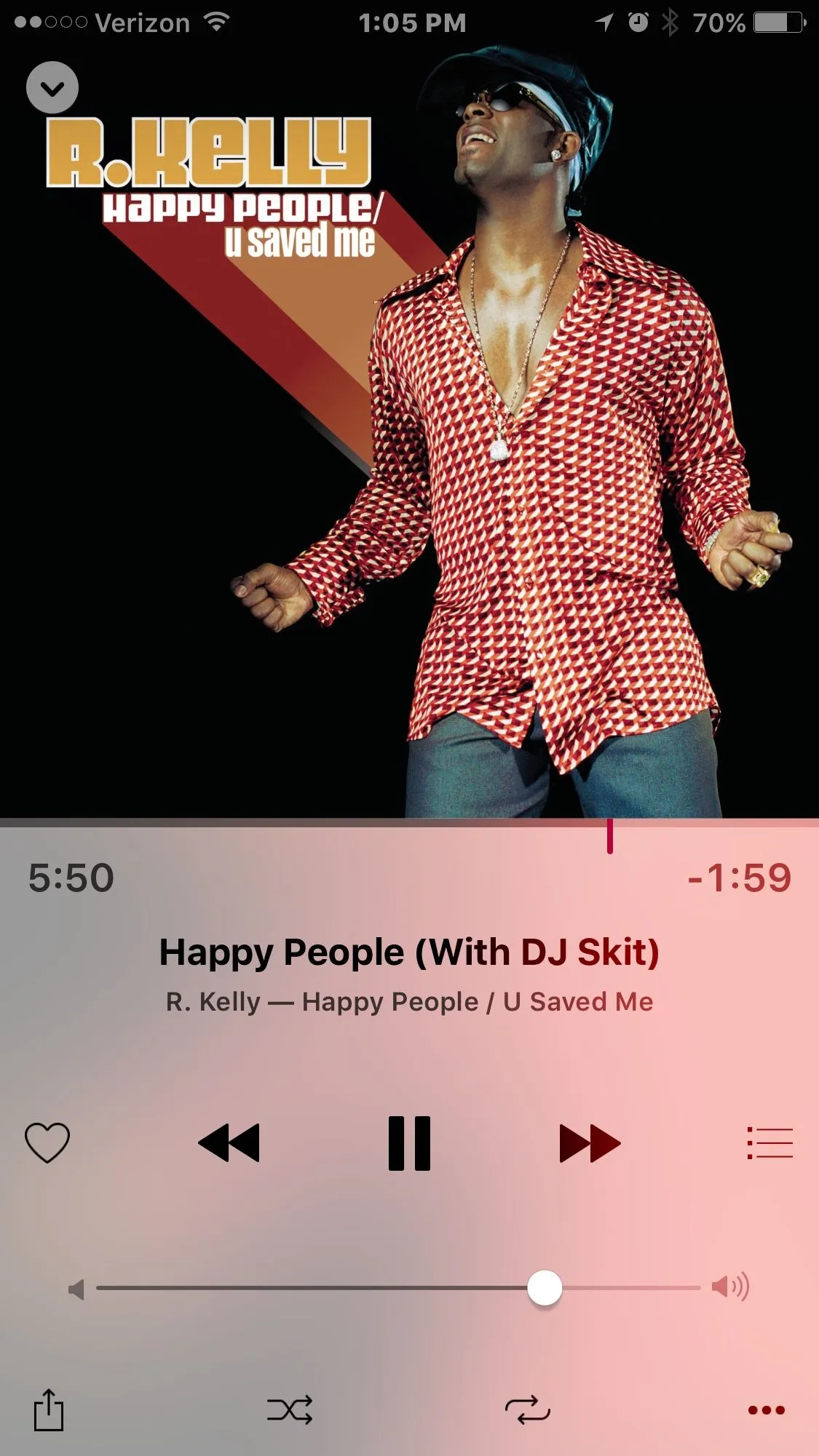Open the more options menu
819x1456 pixels.
click(766, 1410)
